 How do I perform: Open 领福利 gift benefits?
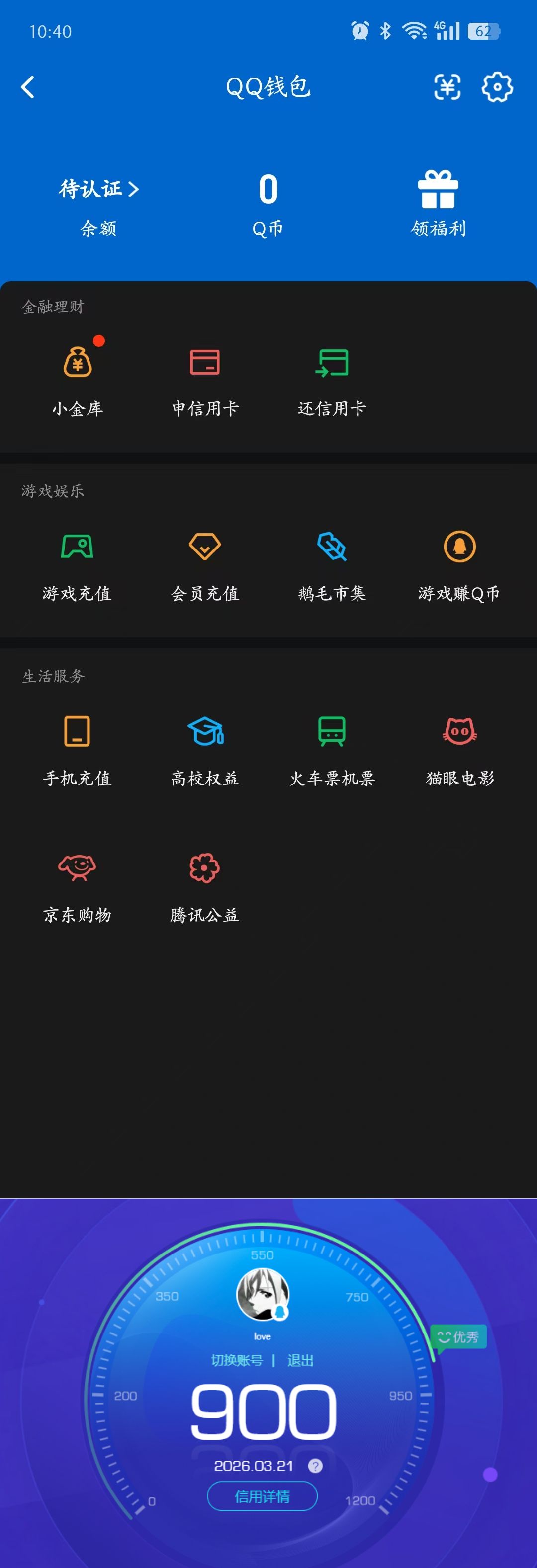click(x=440, y=201)
